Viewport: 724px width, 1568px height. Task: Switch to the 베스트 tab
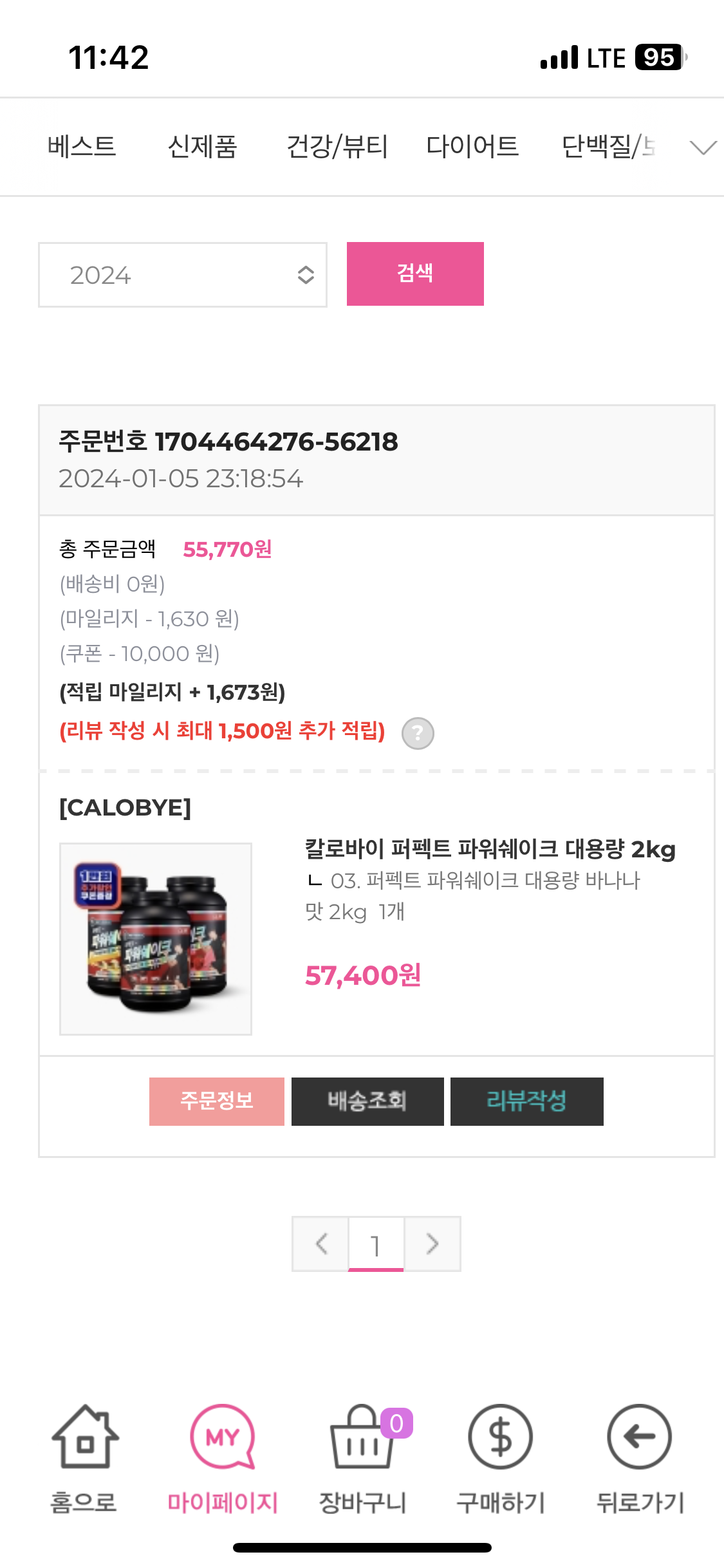(82, 147)
